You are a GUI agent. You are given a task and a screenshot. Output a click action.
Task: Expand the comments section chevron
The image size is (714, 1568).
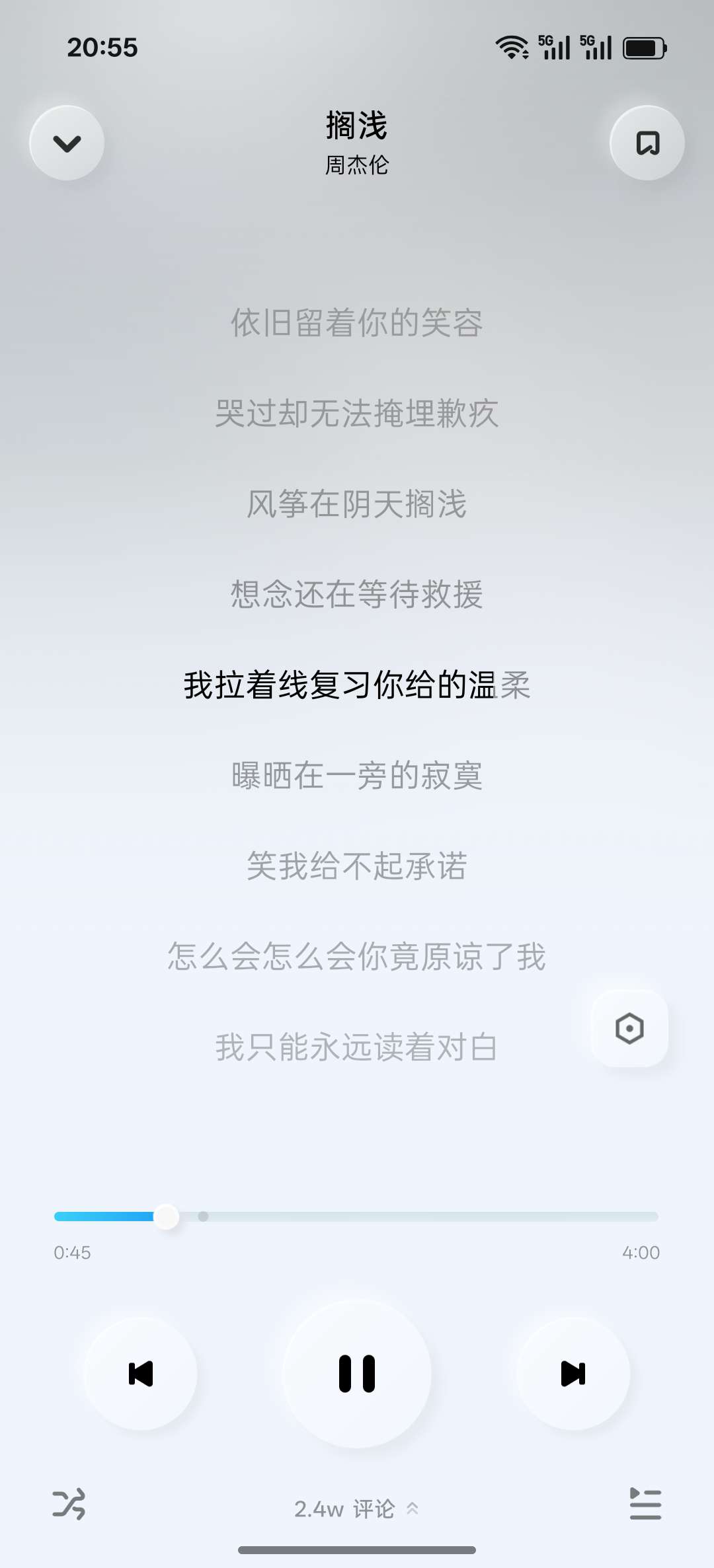[415, 1509]
